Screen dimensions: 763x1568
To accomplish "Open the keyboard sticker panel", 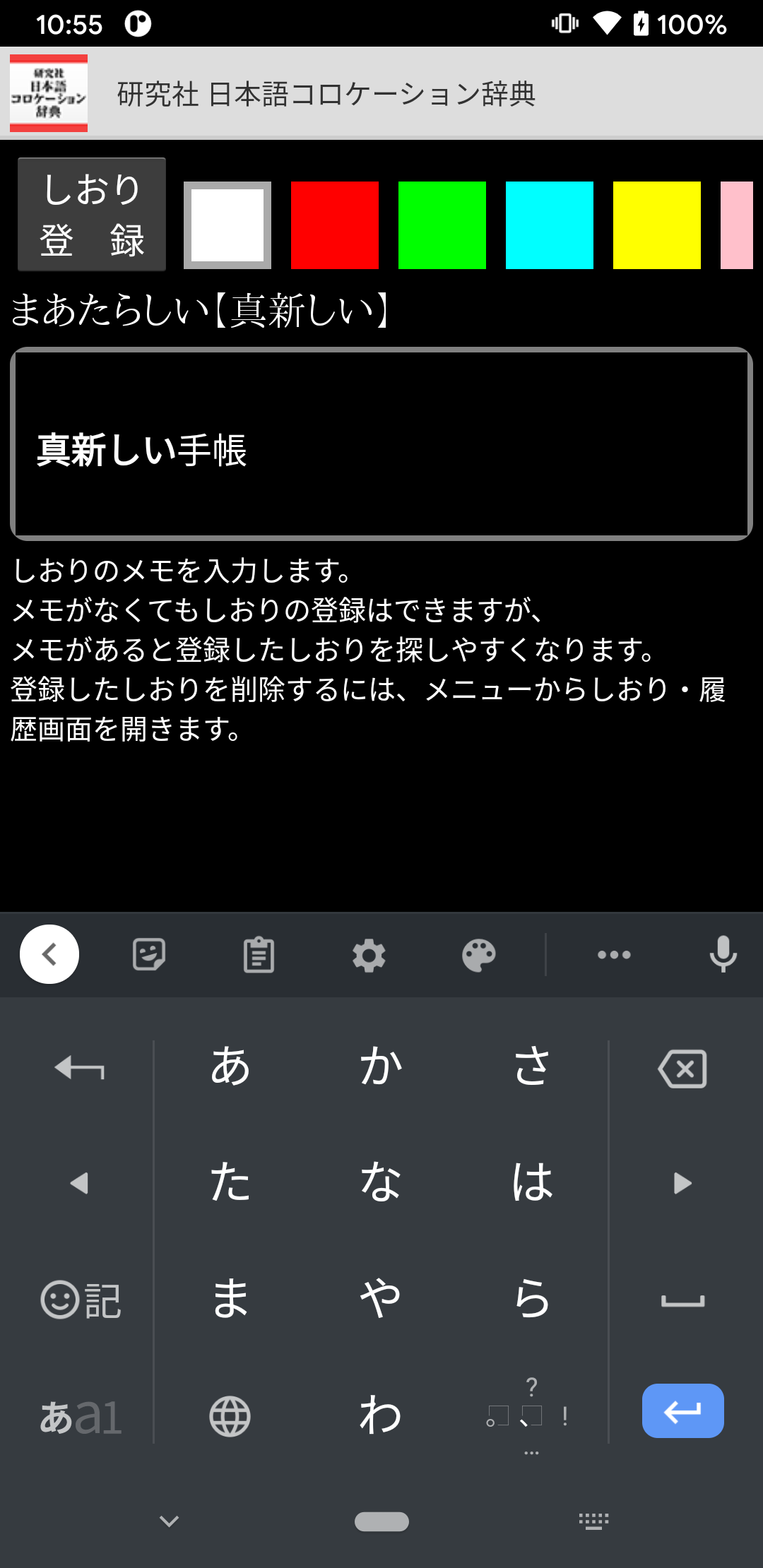I will click(x=149, y=955).
